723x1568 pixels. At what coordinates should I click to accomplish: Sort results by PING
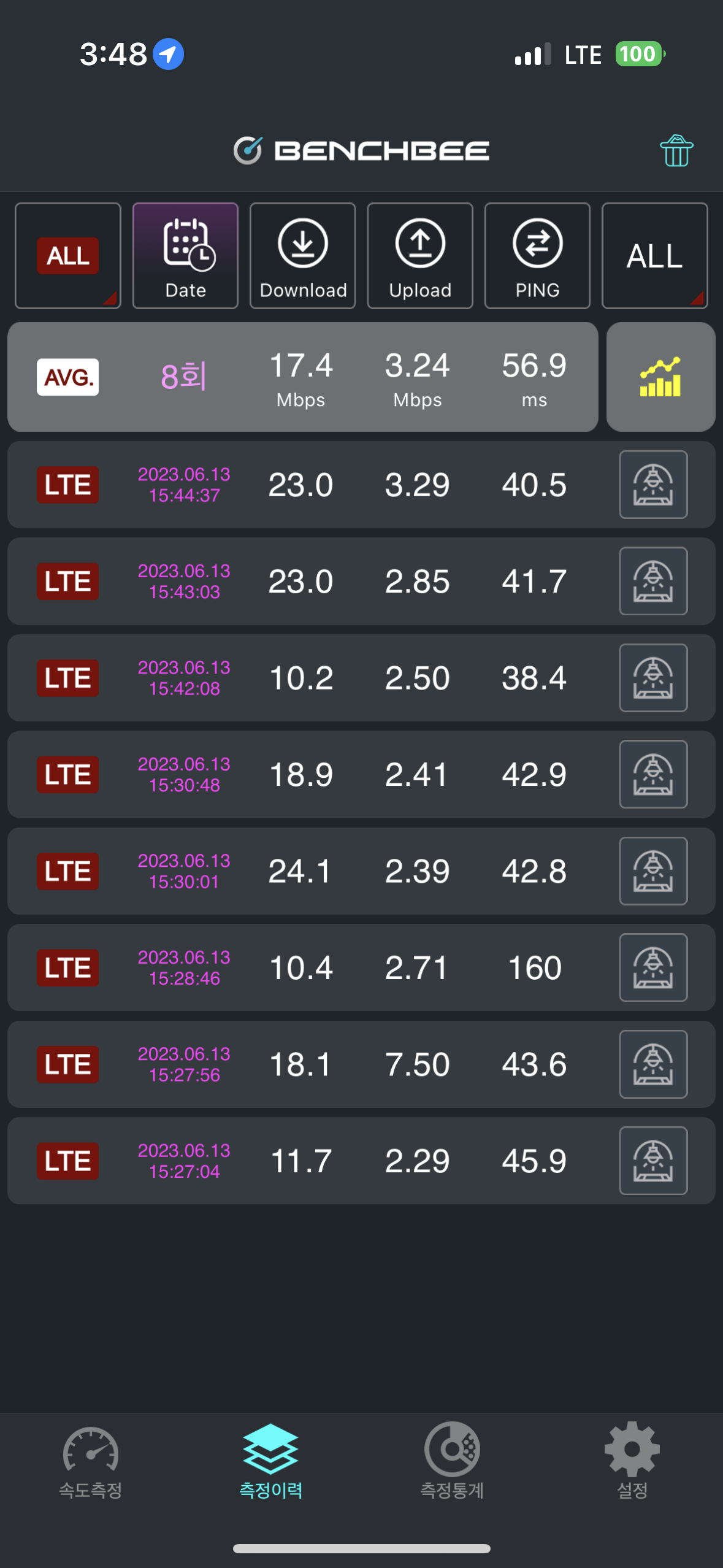pos(537,256)
